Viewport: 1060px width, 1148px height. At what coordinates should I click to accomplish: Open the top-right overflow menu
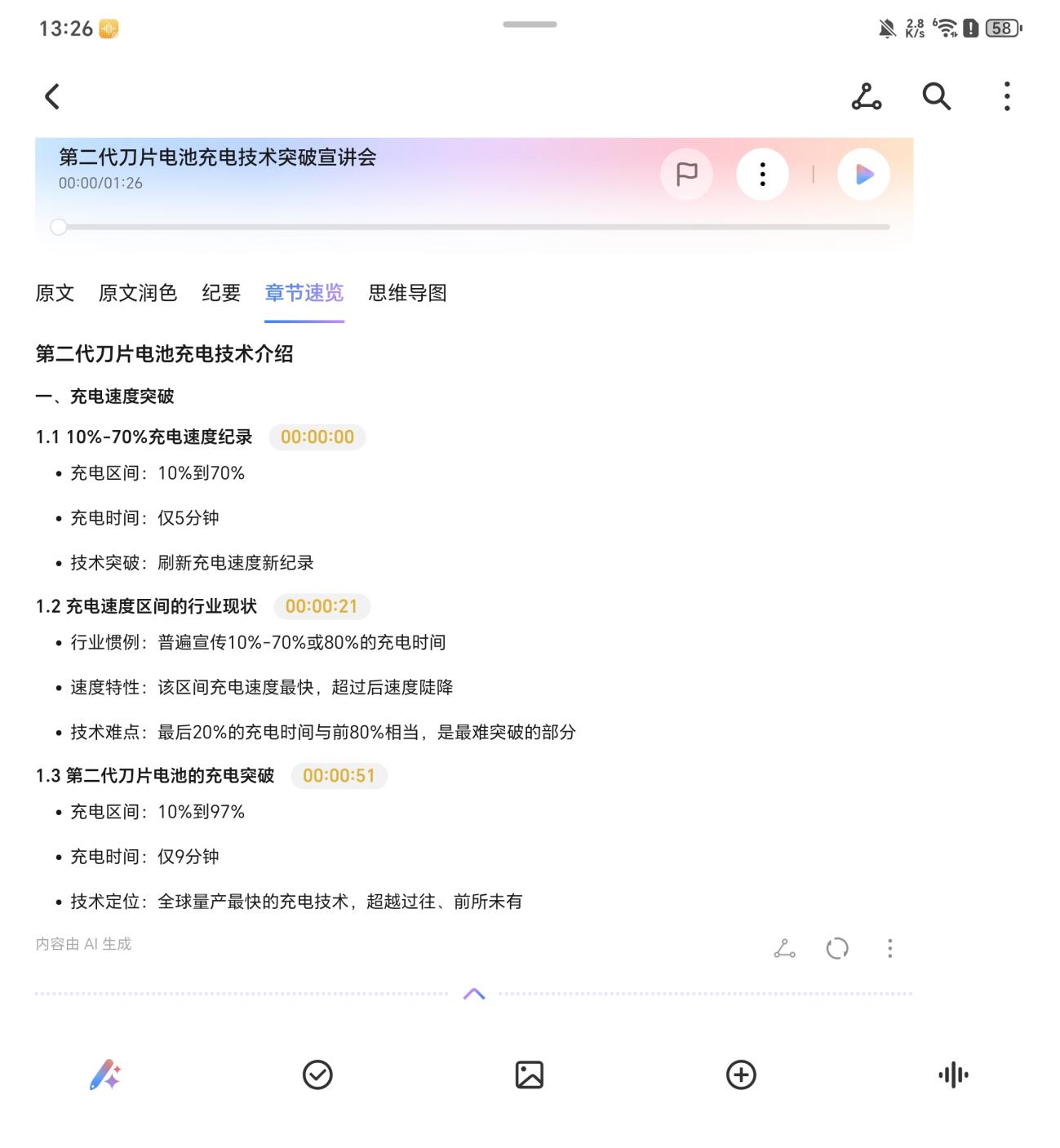click(1007, 96)
